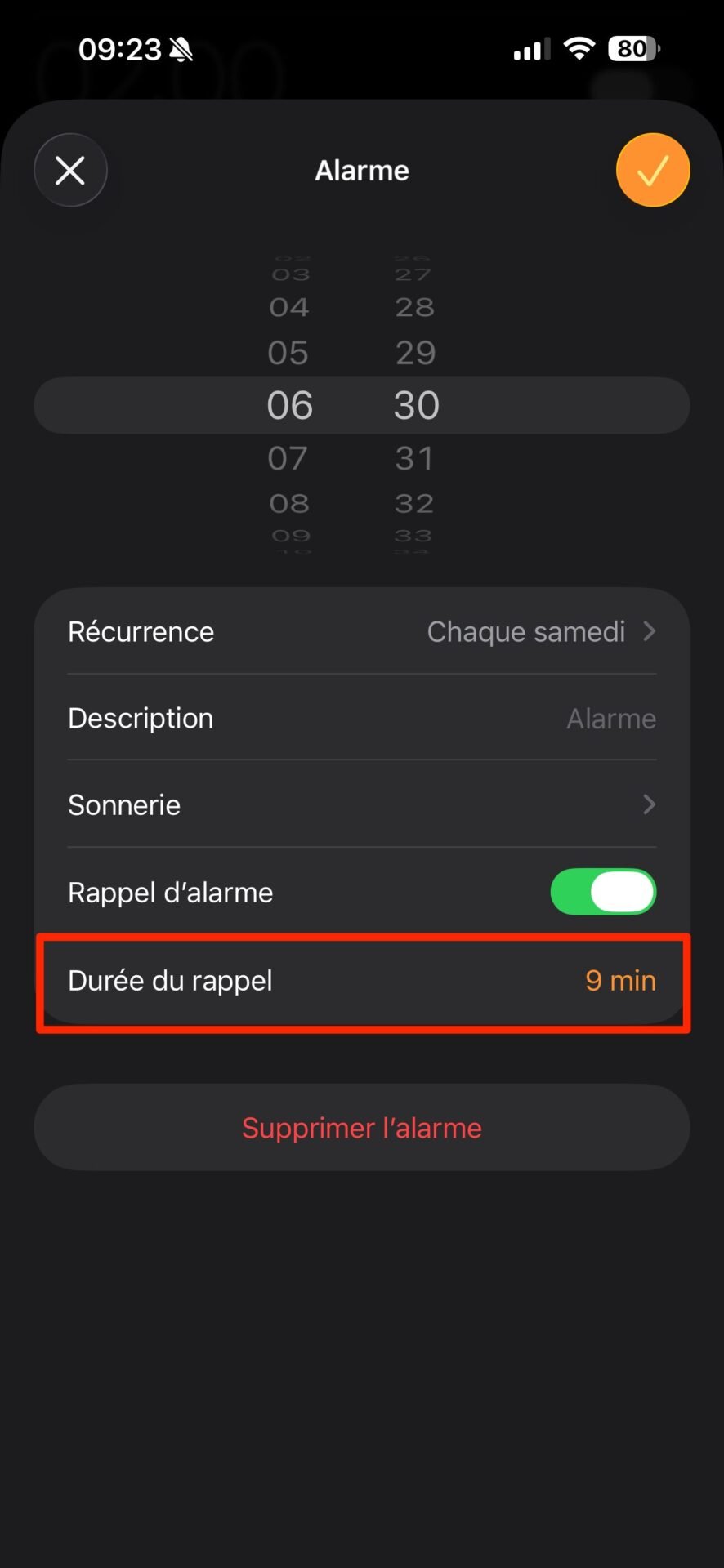This screenshot has width=724, height=1568.
Task: Tap Supprimer l'alarme button
Action: [x=362, y=1128]
